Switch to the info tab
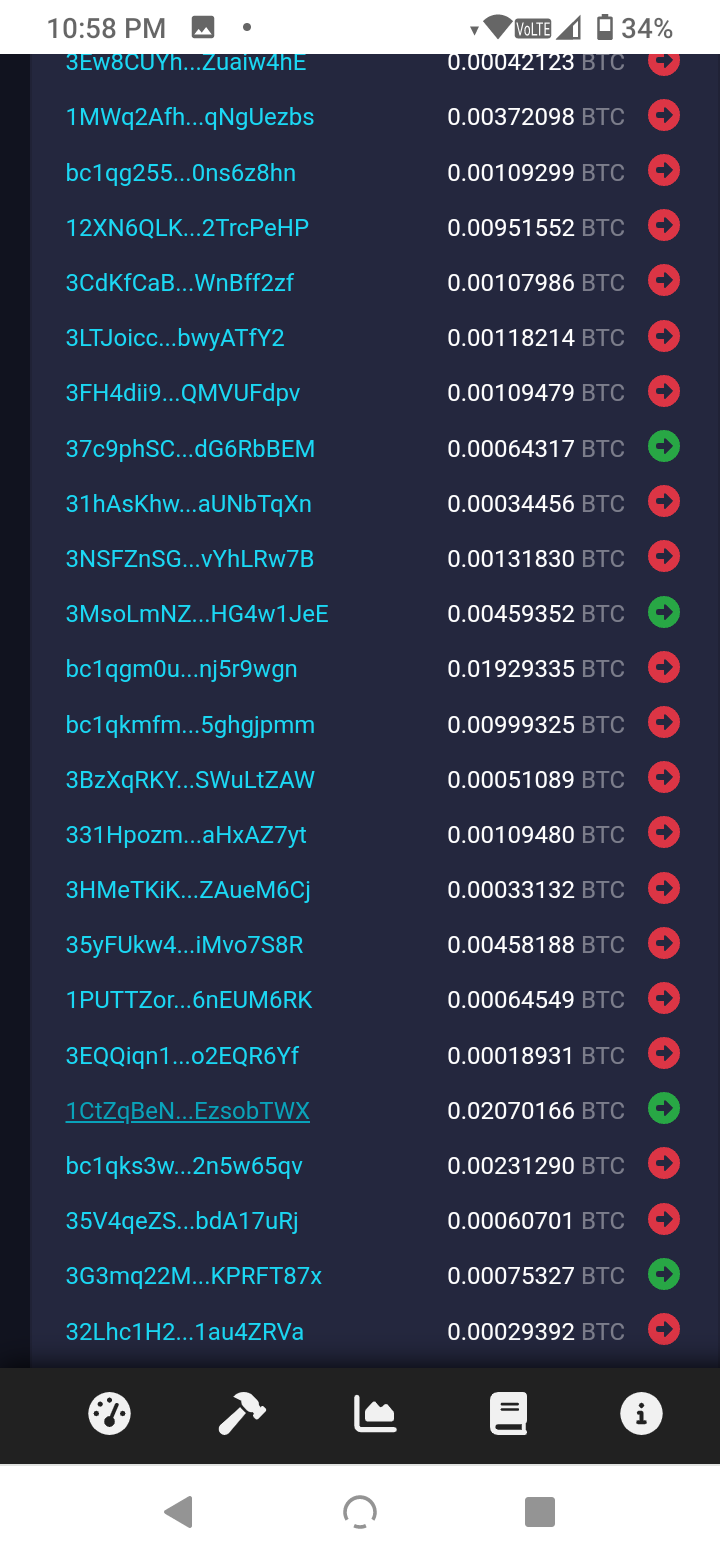 tap(641, 1414)
